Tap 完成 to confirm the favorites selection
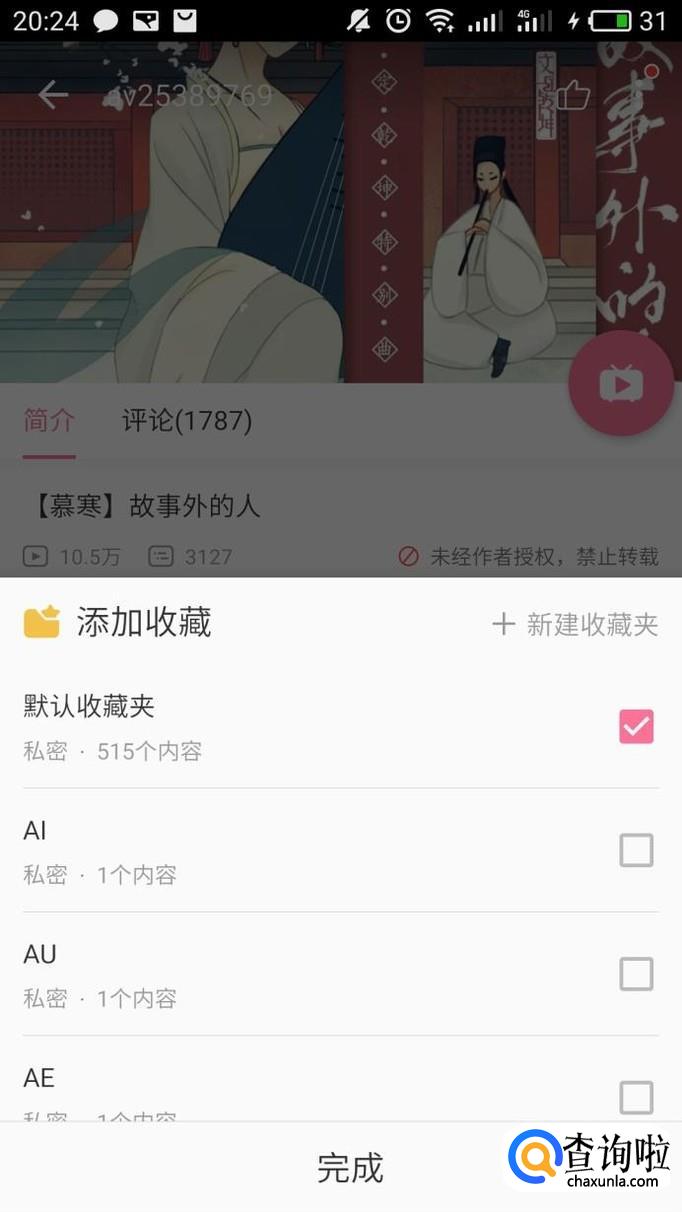 [350, 1167]
